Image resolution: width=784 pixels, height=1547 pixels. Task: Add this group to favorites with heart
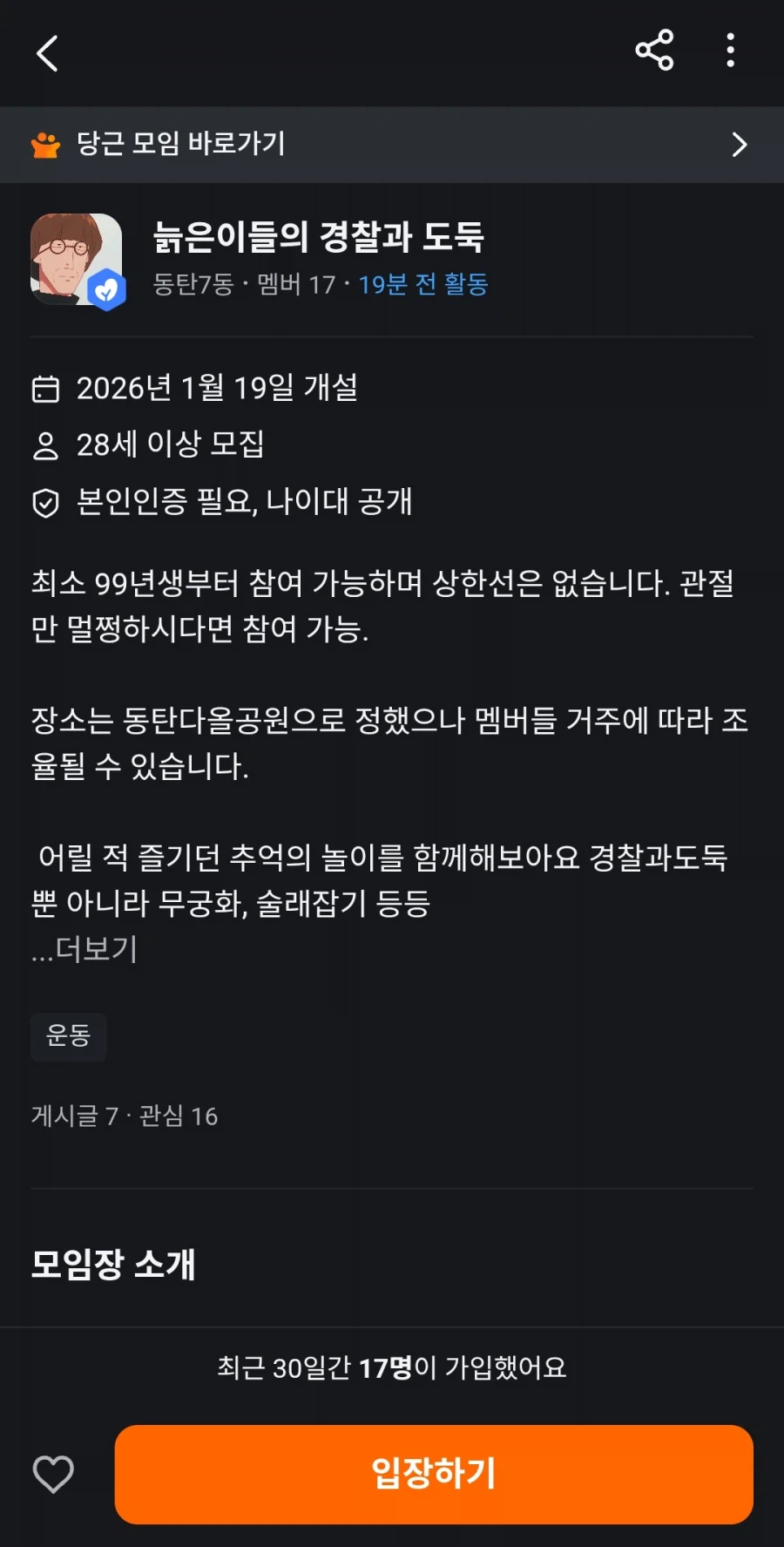pyautogui.click(x=53, y=1474)
